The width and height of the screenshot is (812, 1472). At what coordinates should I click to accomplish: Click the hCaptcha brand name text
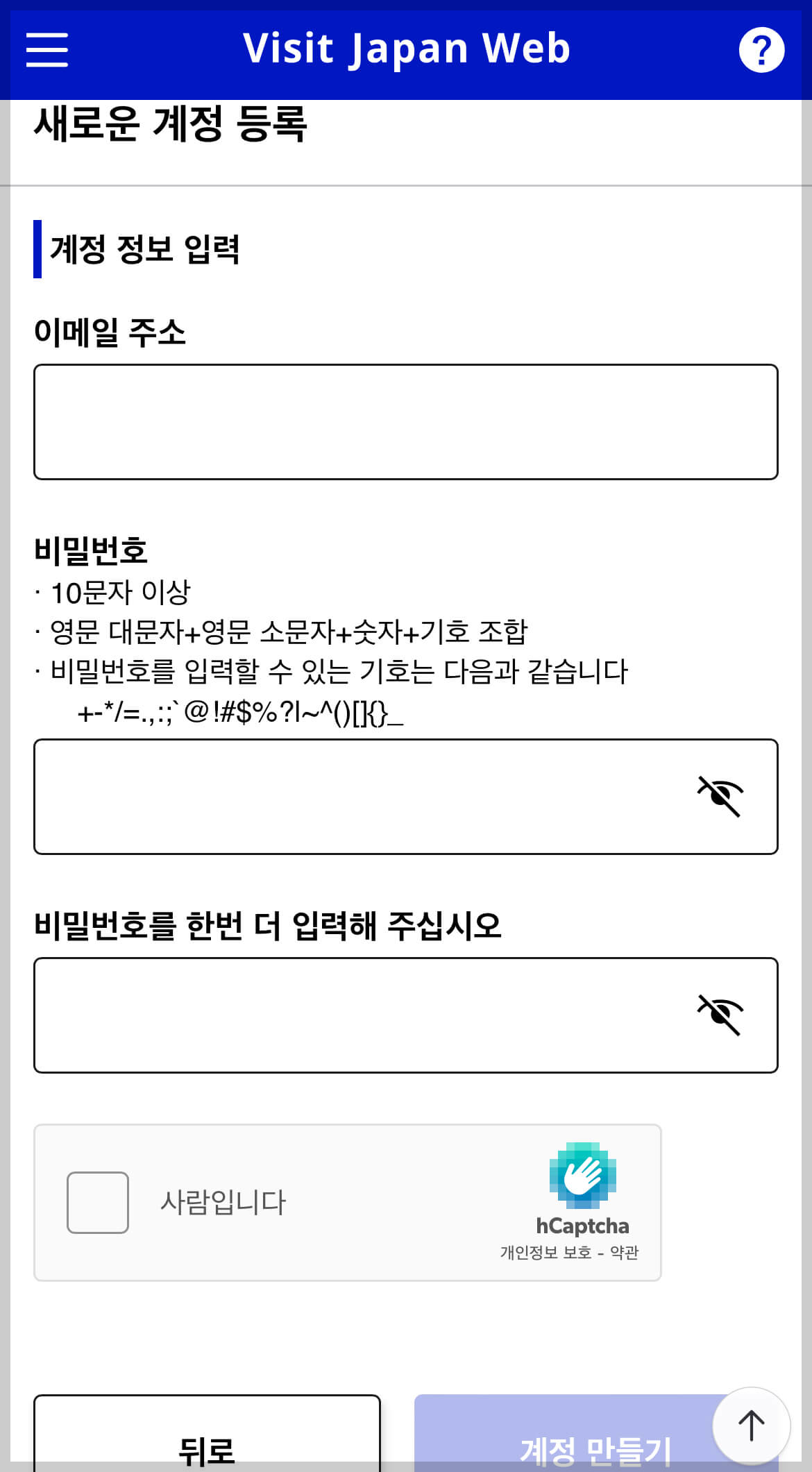click(582, 1225)
